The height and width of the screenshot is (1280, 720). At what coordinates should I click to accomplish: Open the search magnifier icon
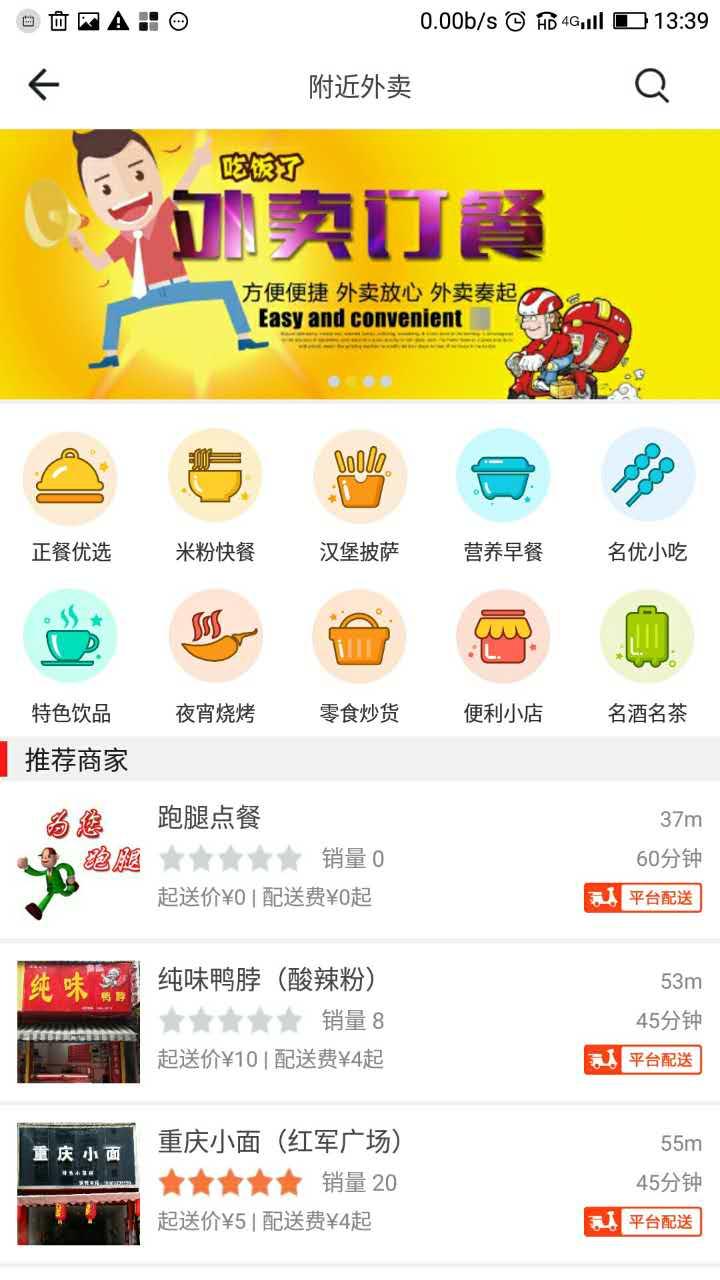coord(651,86)
